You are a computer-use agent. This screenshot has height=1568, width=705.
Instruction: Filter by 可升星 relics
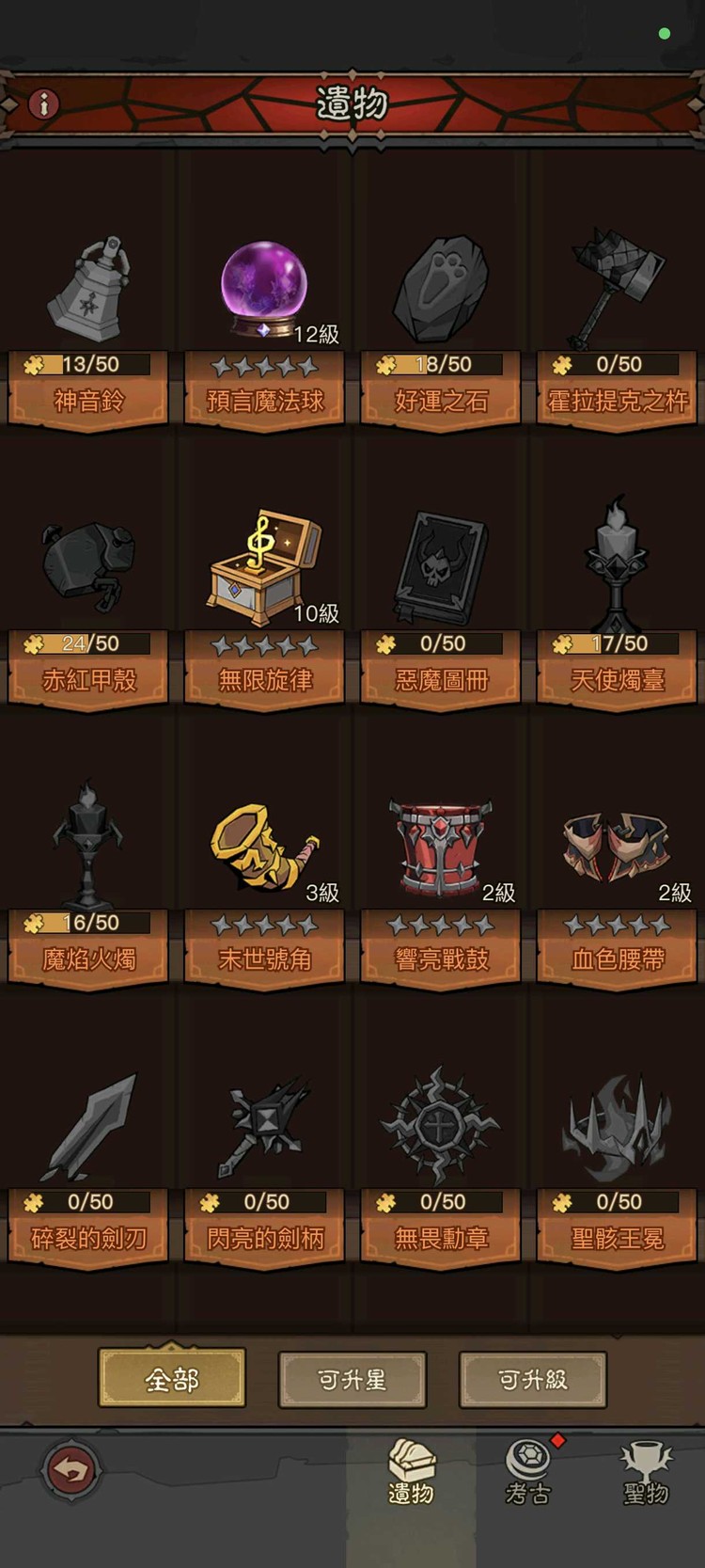coord(352,1379)
